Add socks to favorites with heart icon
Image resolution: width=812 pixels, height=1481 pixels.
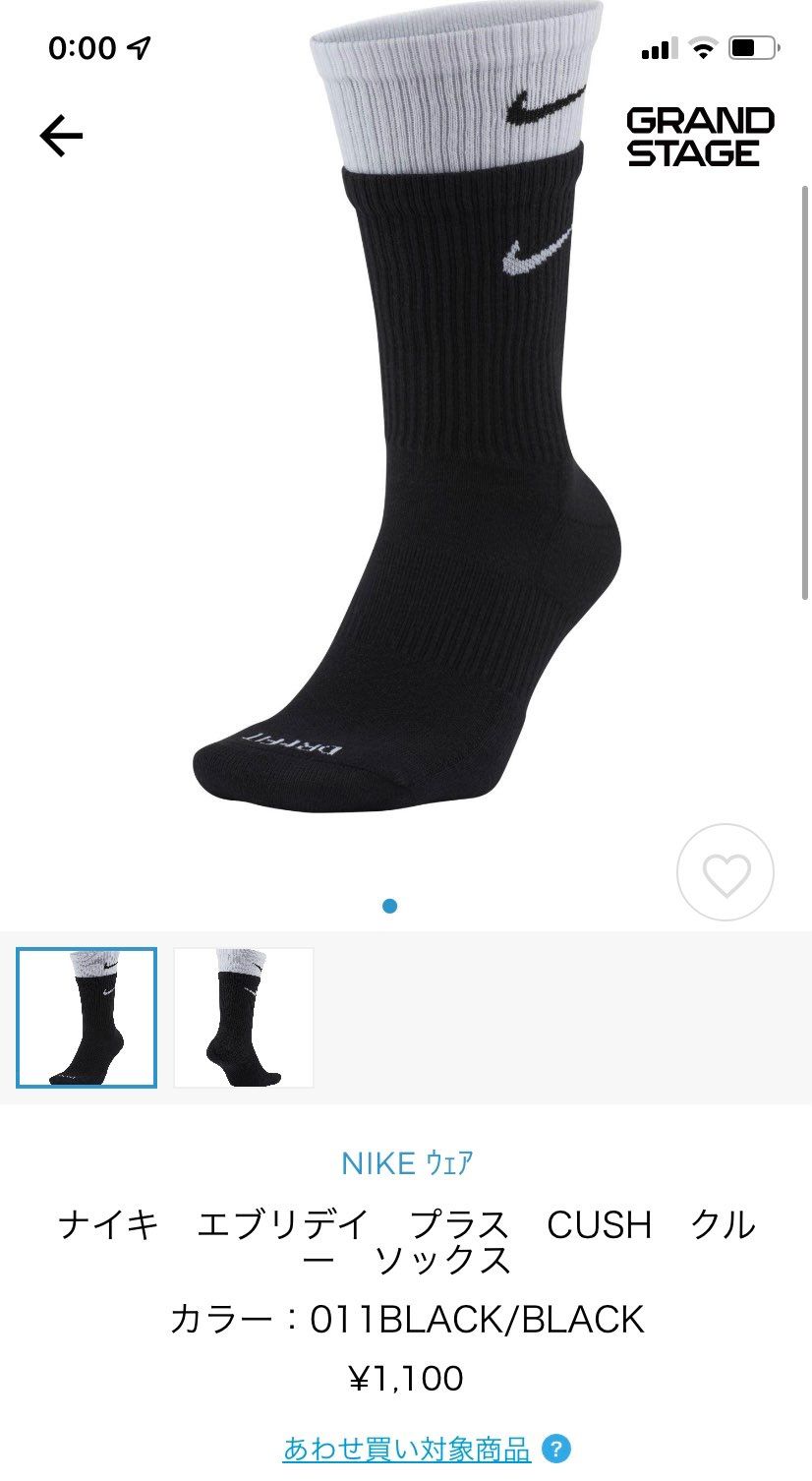(725, 873)
